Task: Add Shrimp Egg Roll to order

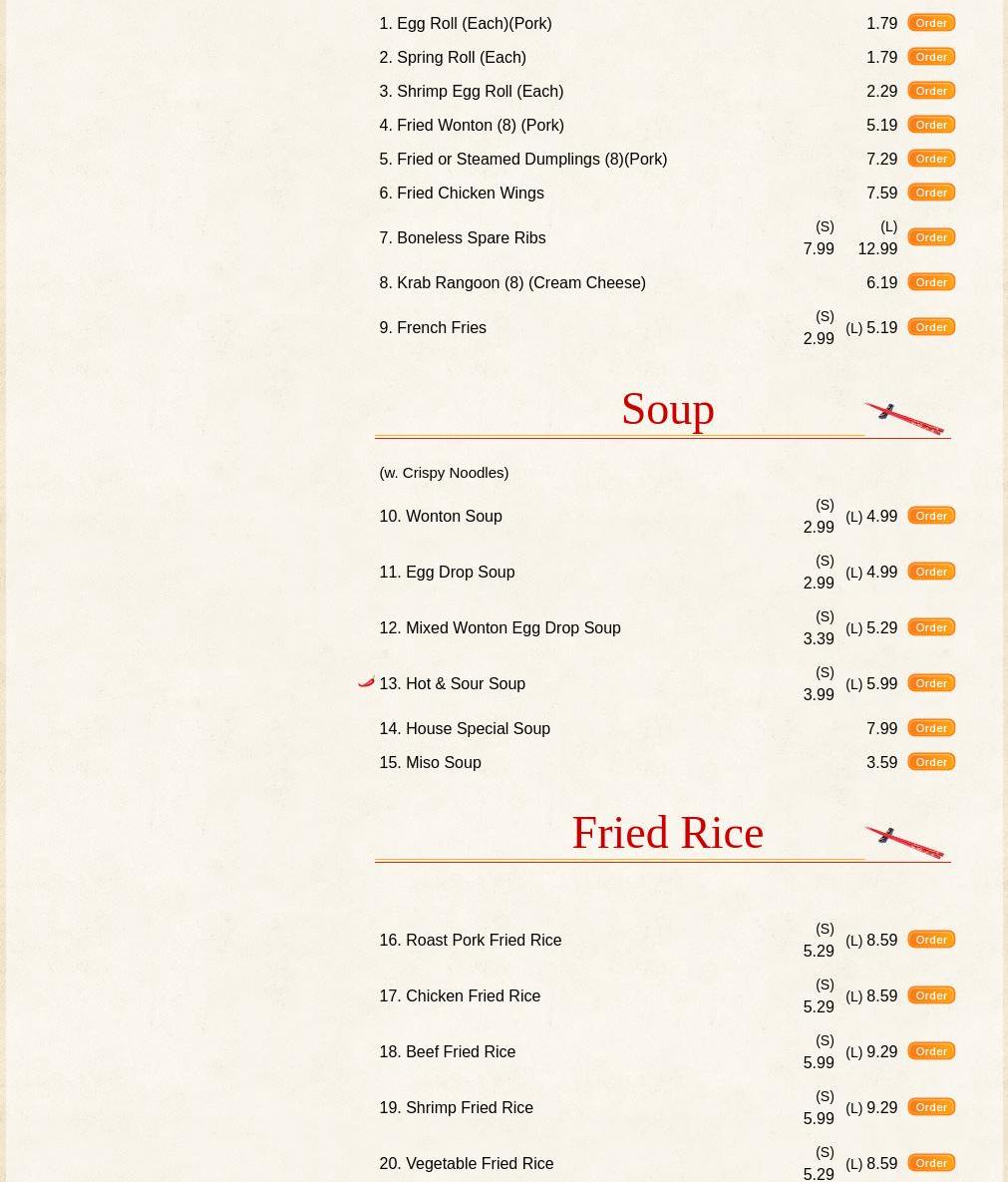Action: pyautogui.click(x=931, y=91)
